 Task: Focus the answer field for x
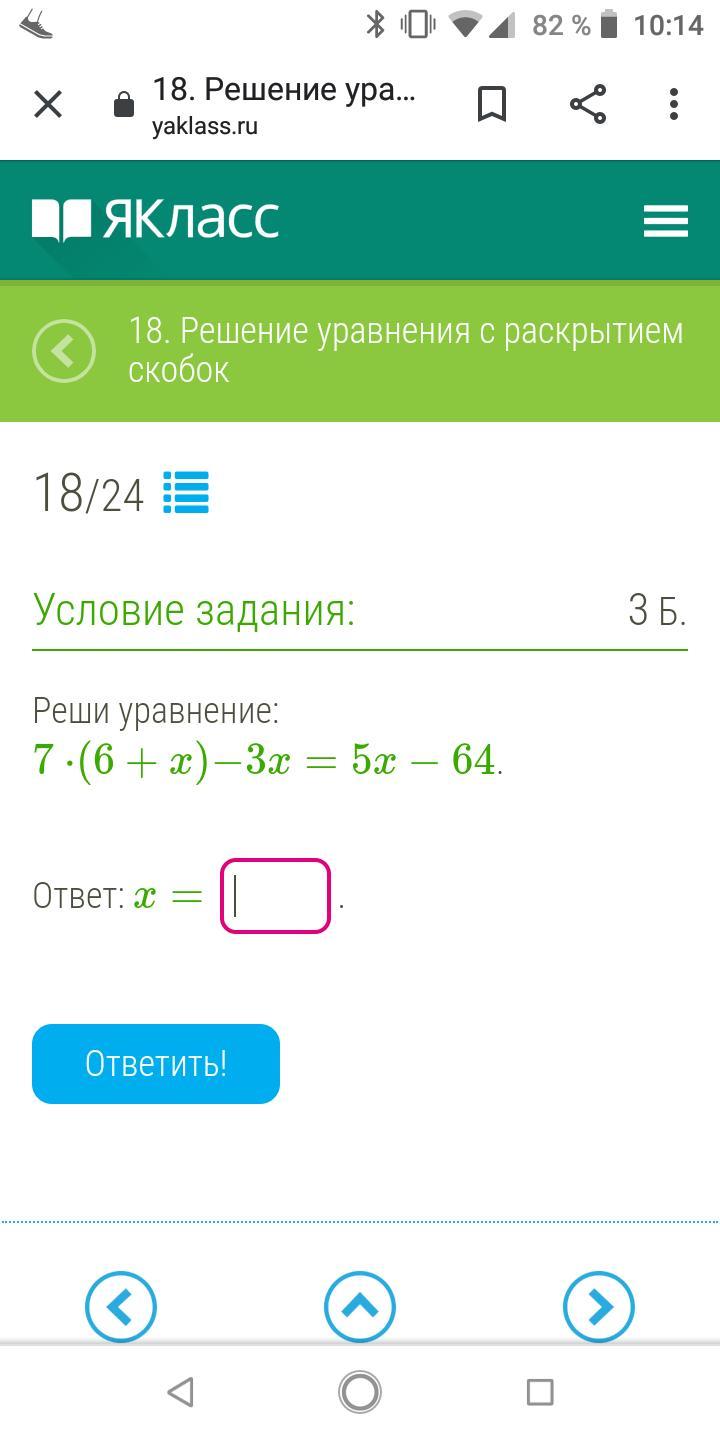(275, 896)
